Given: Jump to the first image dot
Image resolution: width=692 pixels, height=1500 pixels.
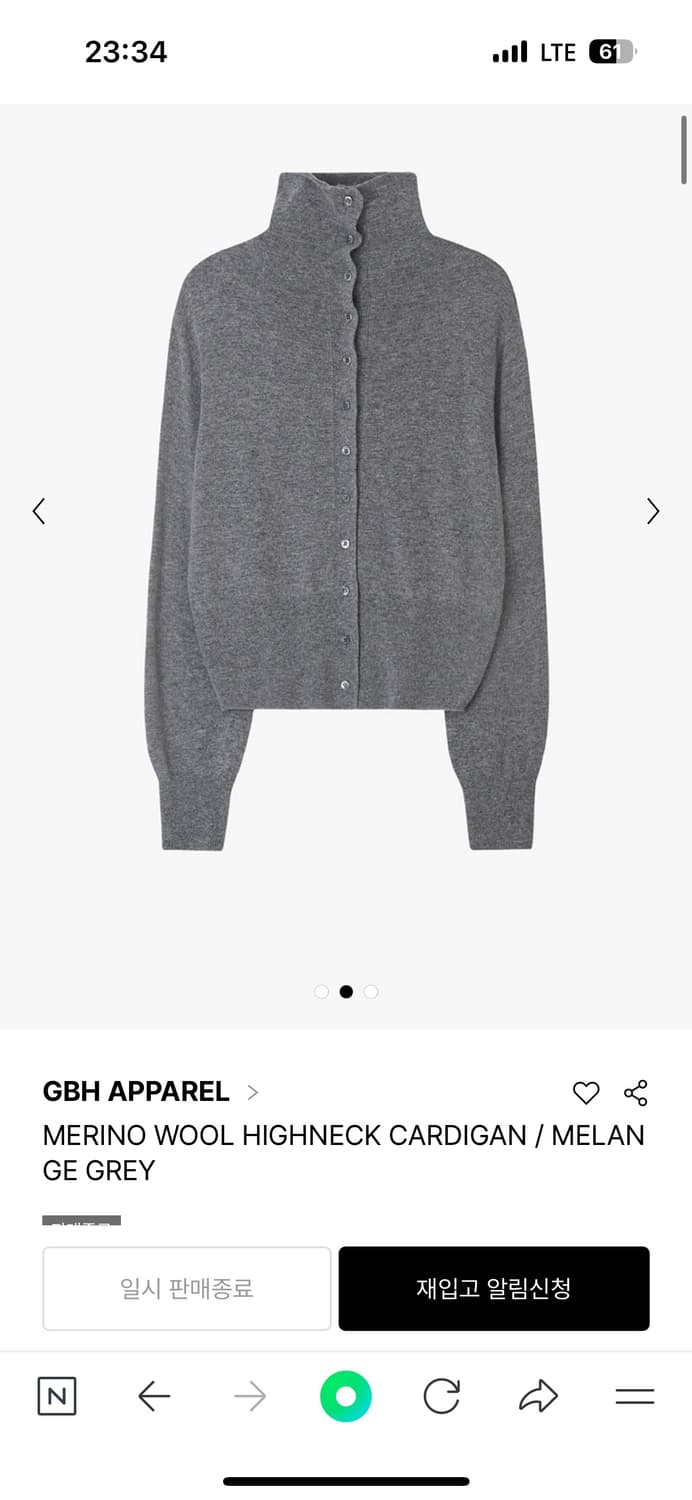Looking at the screenshot, I should 321,992.
